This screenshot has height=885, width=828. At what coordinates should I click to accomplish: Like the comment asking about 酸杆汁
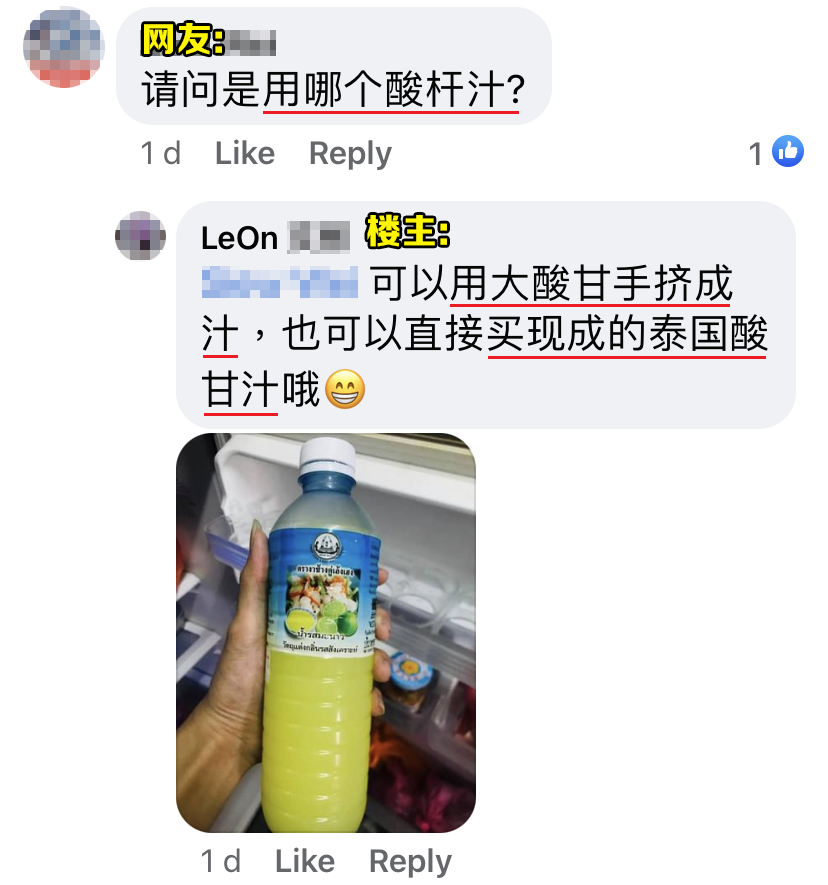pos(244,153)
